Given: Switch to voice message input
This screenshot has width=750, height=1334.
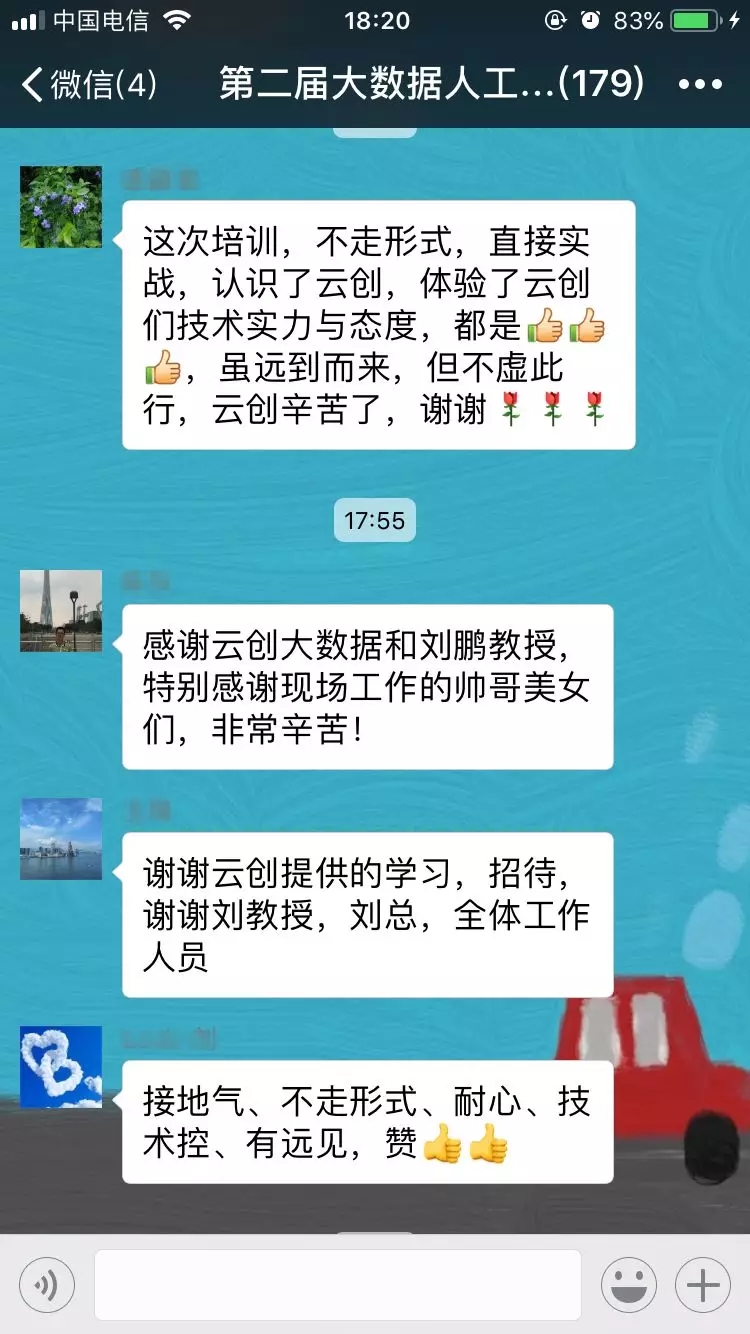Looking at the screenshot, I should click(47, 1285).
